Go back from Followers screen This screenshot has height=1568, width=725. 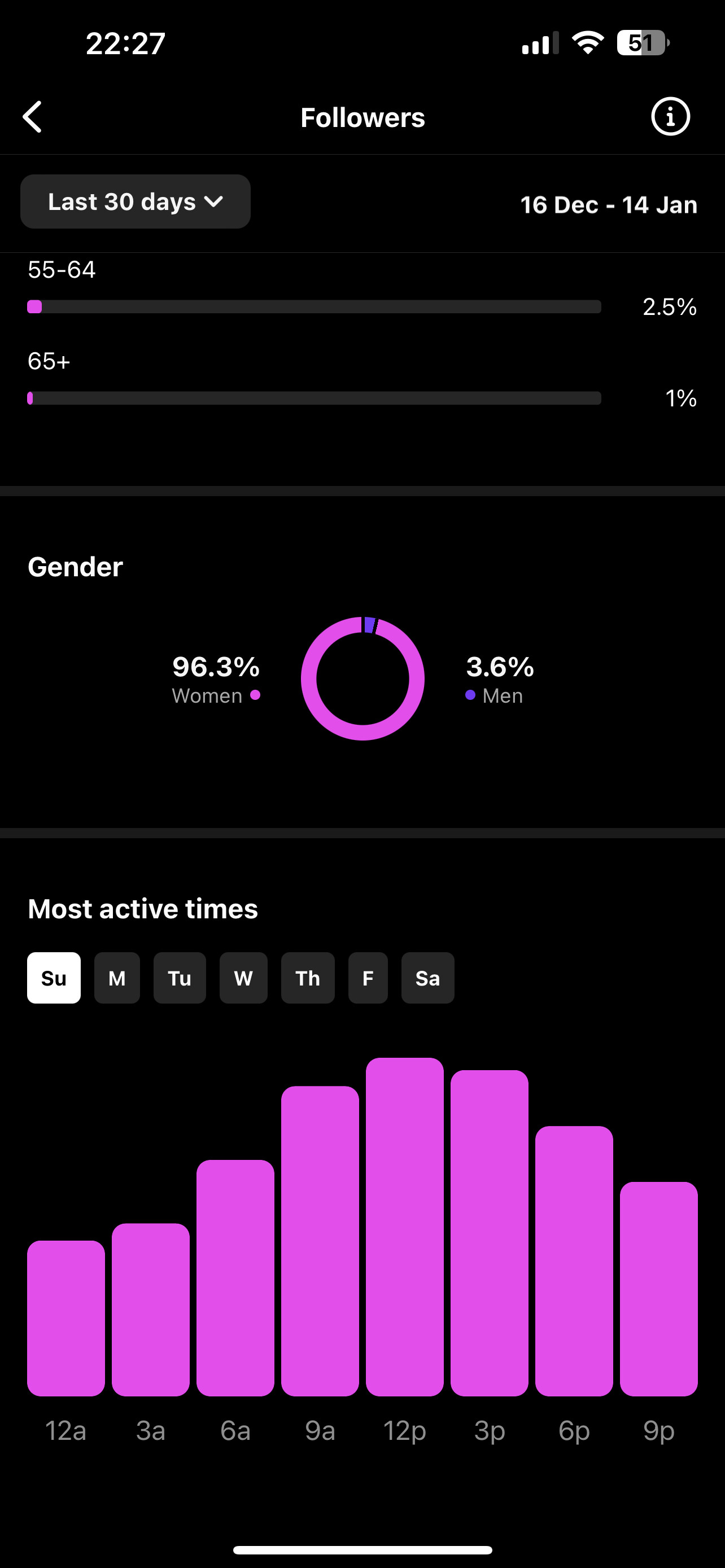click(33, 117)
